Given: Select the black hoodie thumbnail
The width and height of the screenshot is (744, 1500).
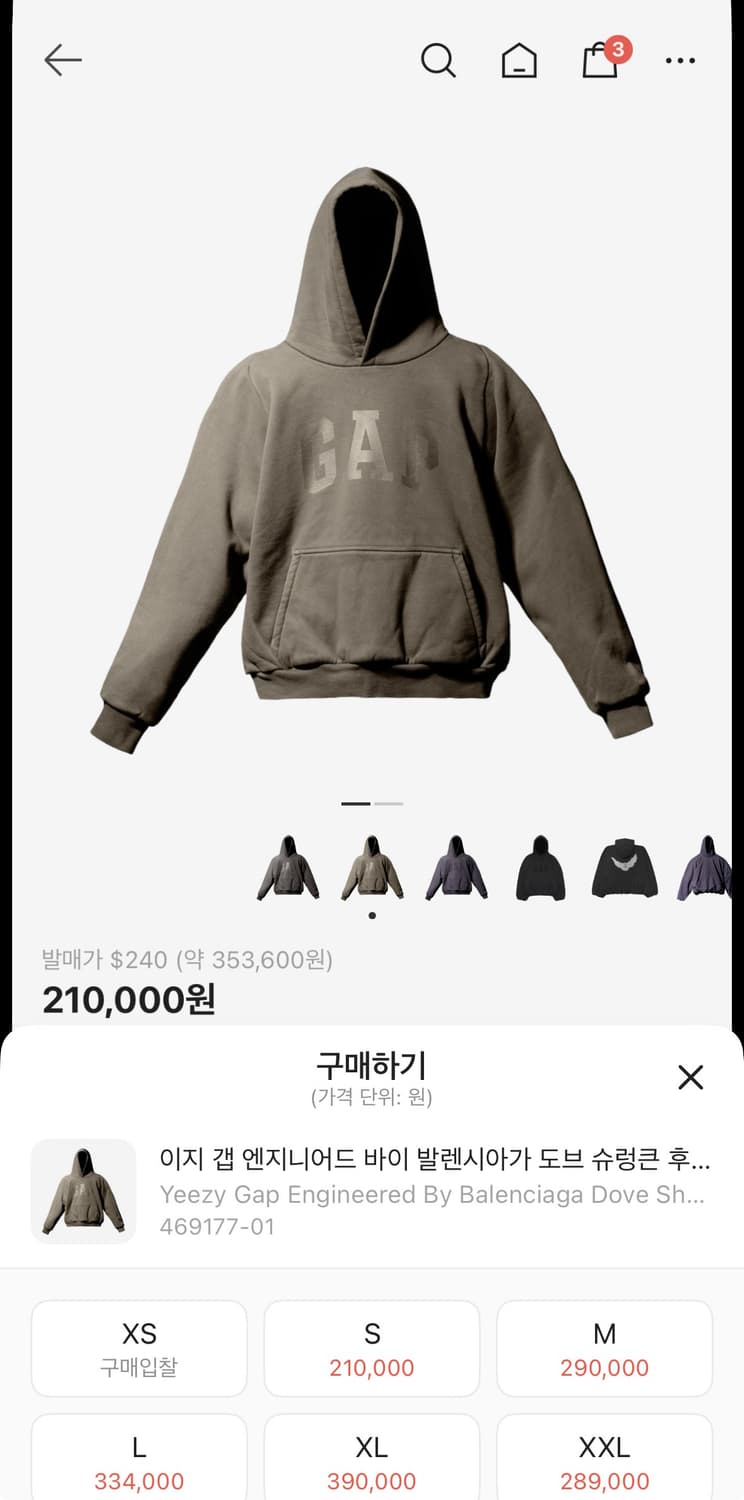Looking at the screenshot, I should point(540,866).
